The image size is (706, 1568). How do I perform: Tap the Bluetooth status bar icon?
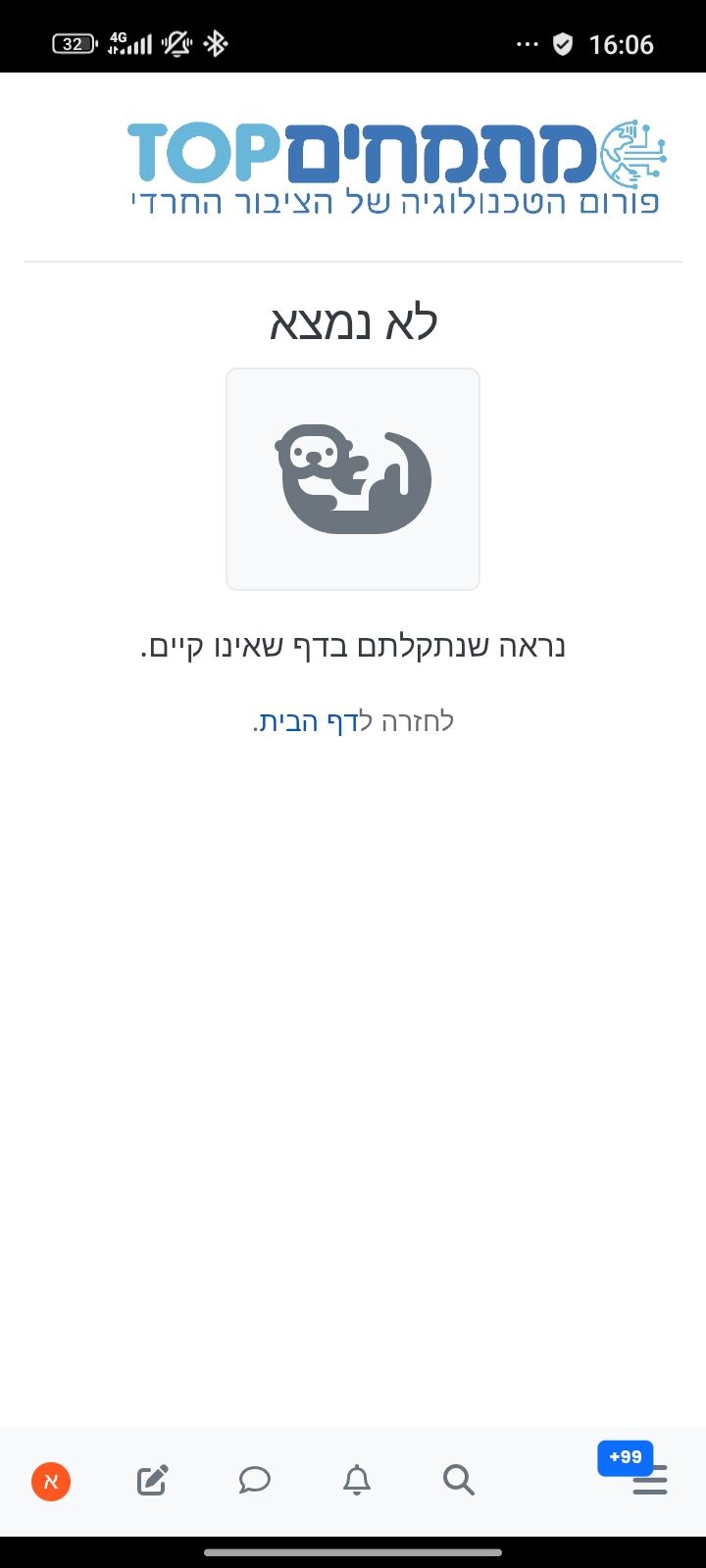click(217, 43)
